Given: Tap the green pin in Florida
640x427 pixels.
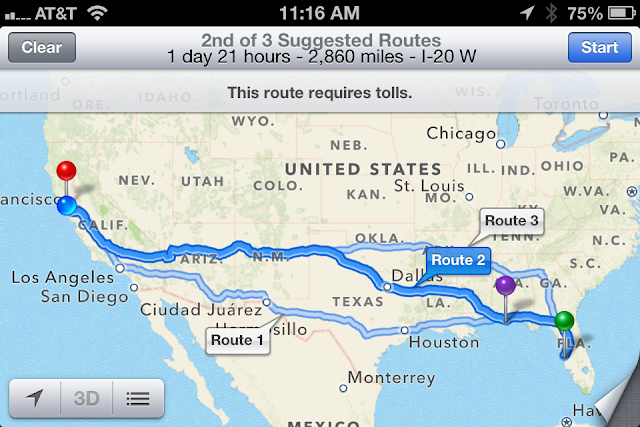Looking at the screenshot, I should (565, 321).
